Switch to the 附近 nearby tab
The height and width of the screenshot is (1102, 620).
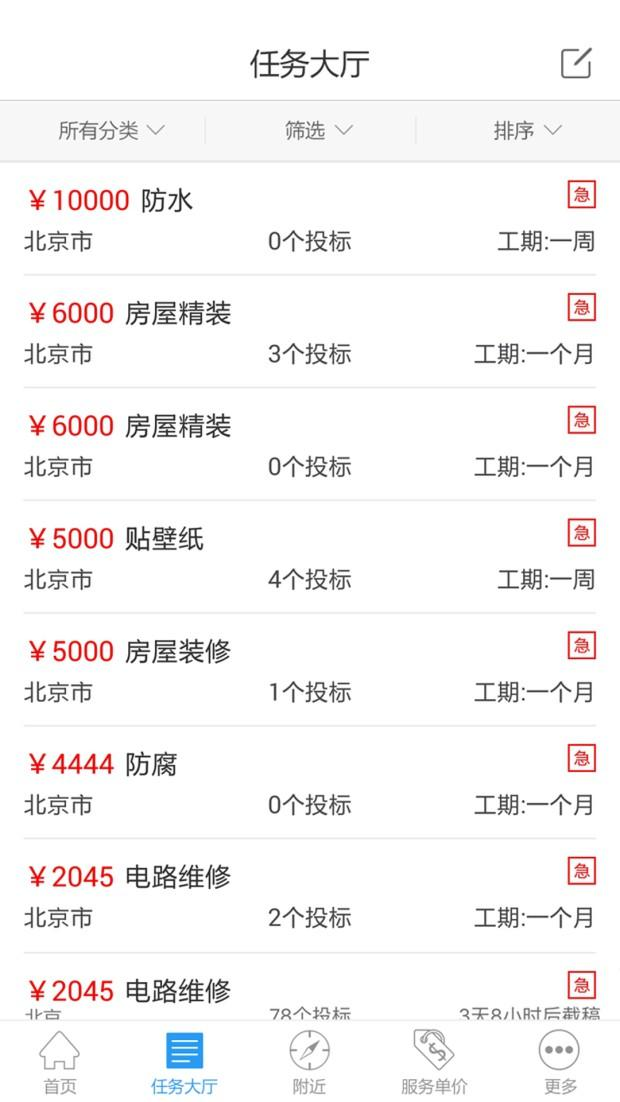(309, 1063)
